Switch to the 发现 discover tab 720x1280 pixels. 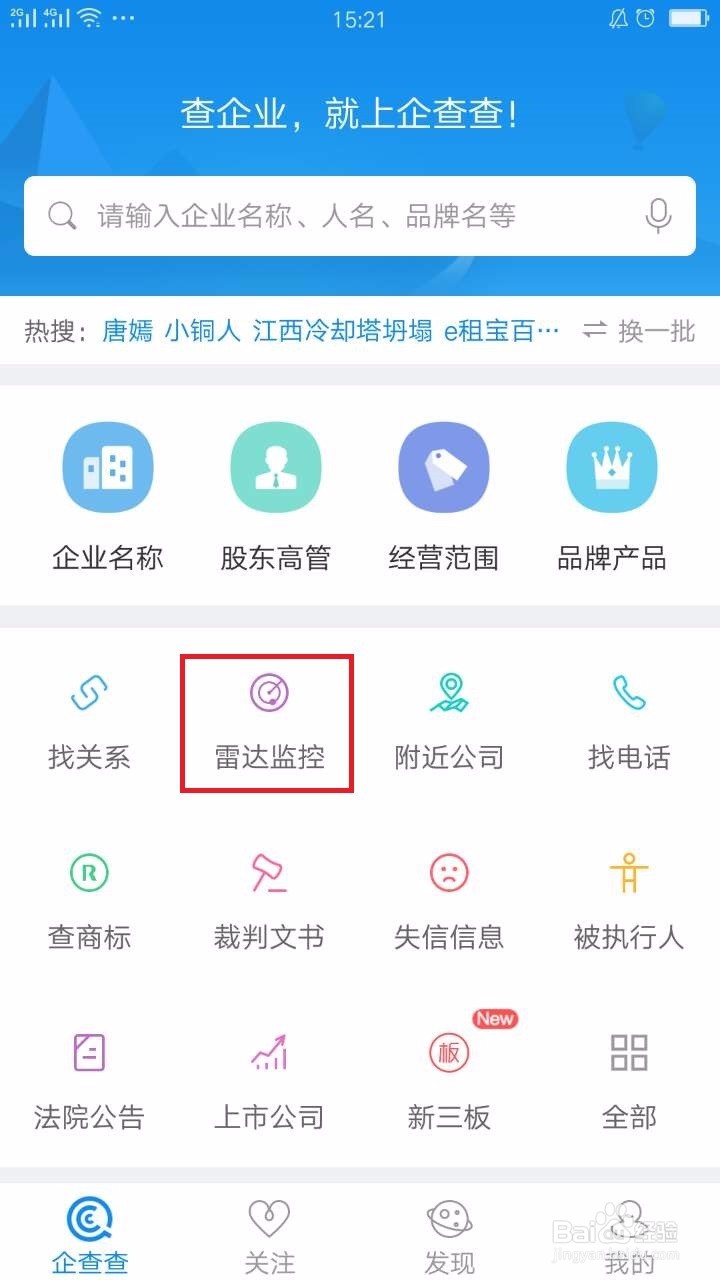449,1235
